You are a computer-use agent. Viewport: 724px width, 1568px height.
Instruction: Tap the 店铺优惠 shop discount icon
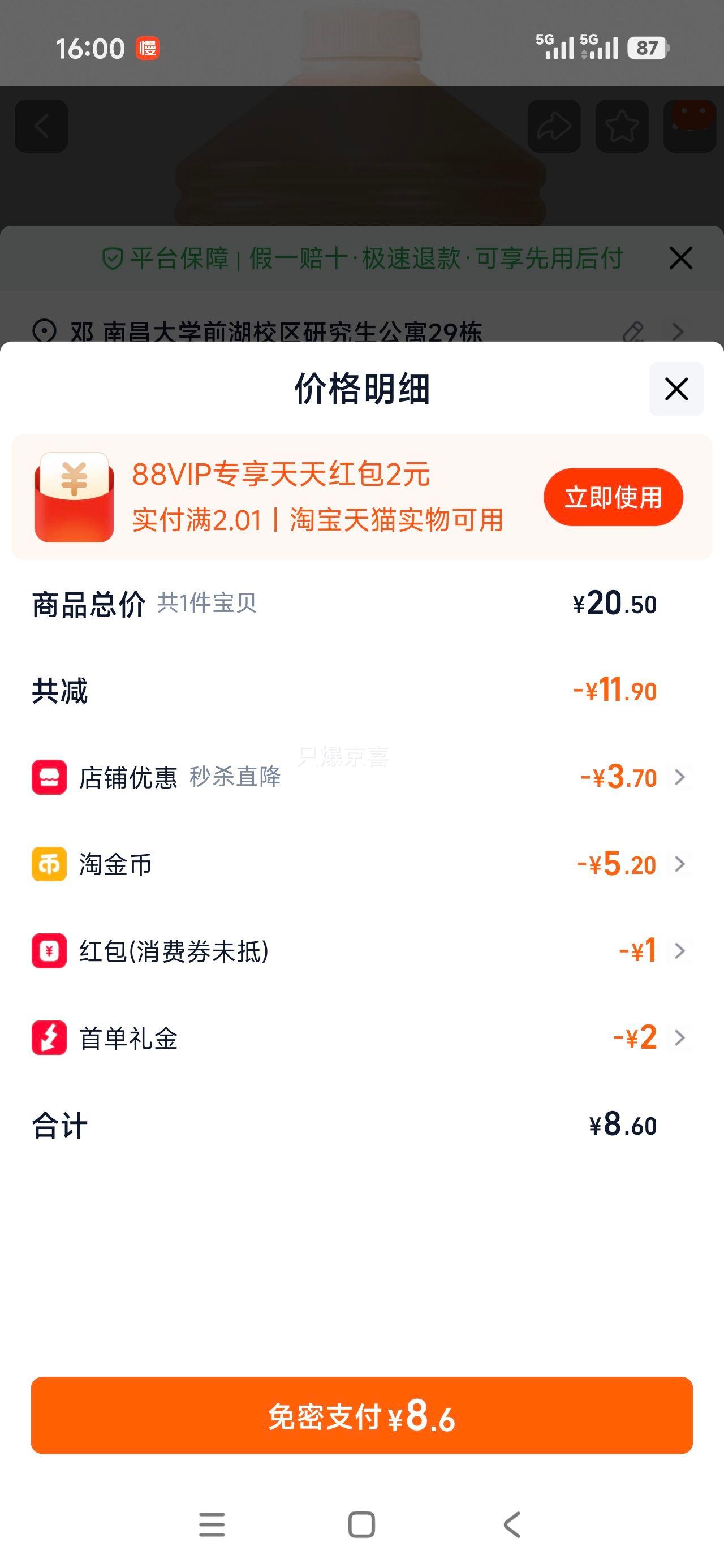point(48,777)
